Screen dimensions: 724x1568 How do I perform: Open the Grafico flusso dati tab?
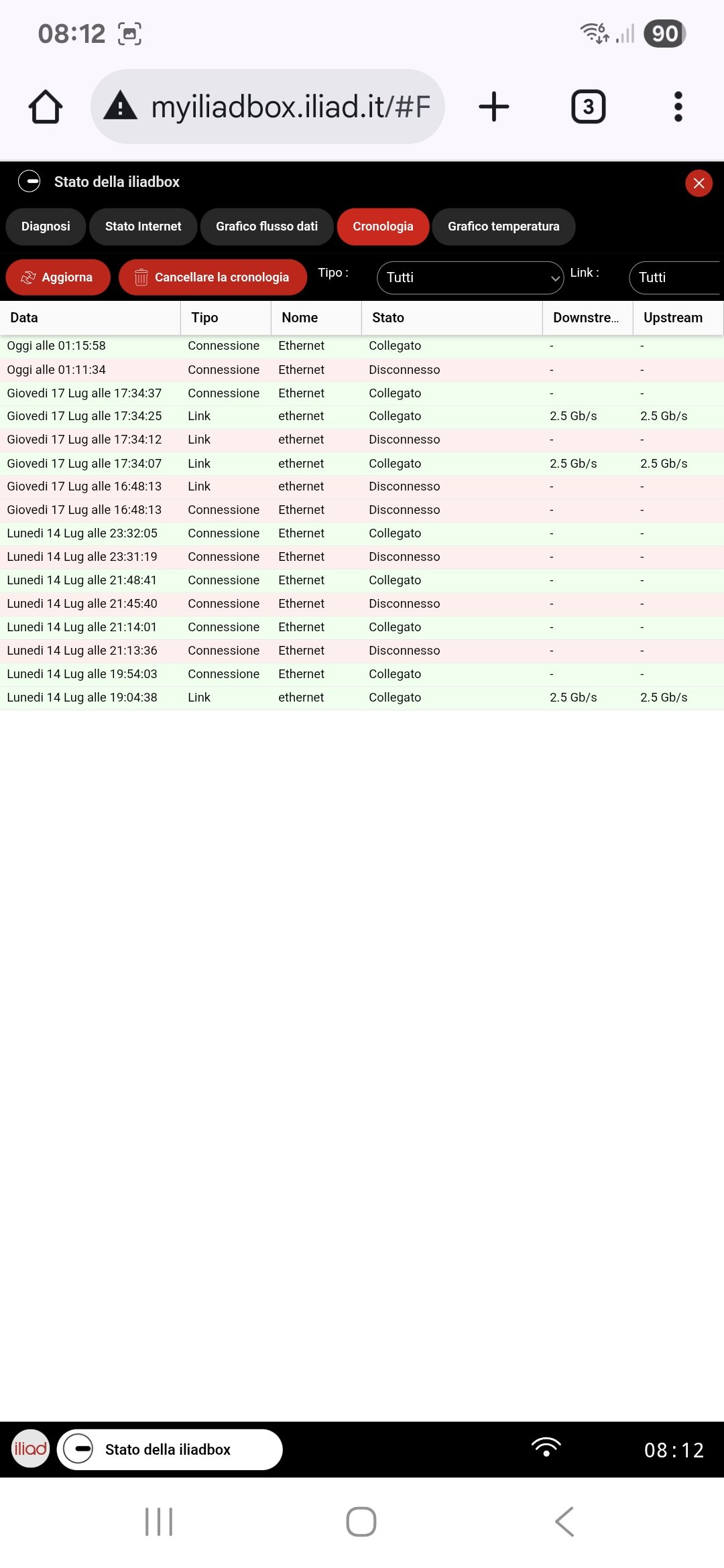click(267, 226)
